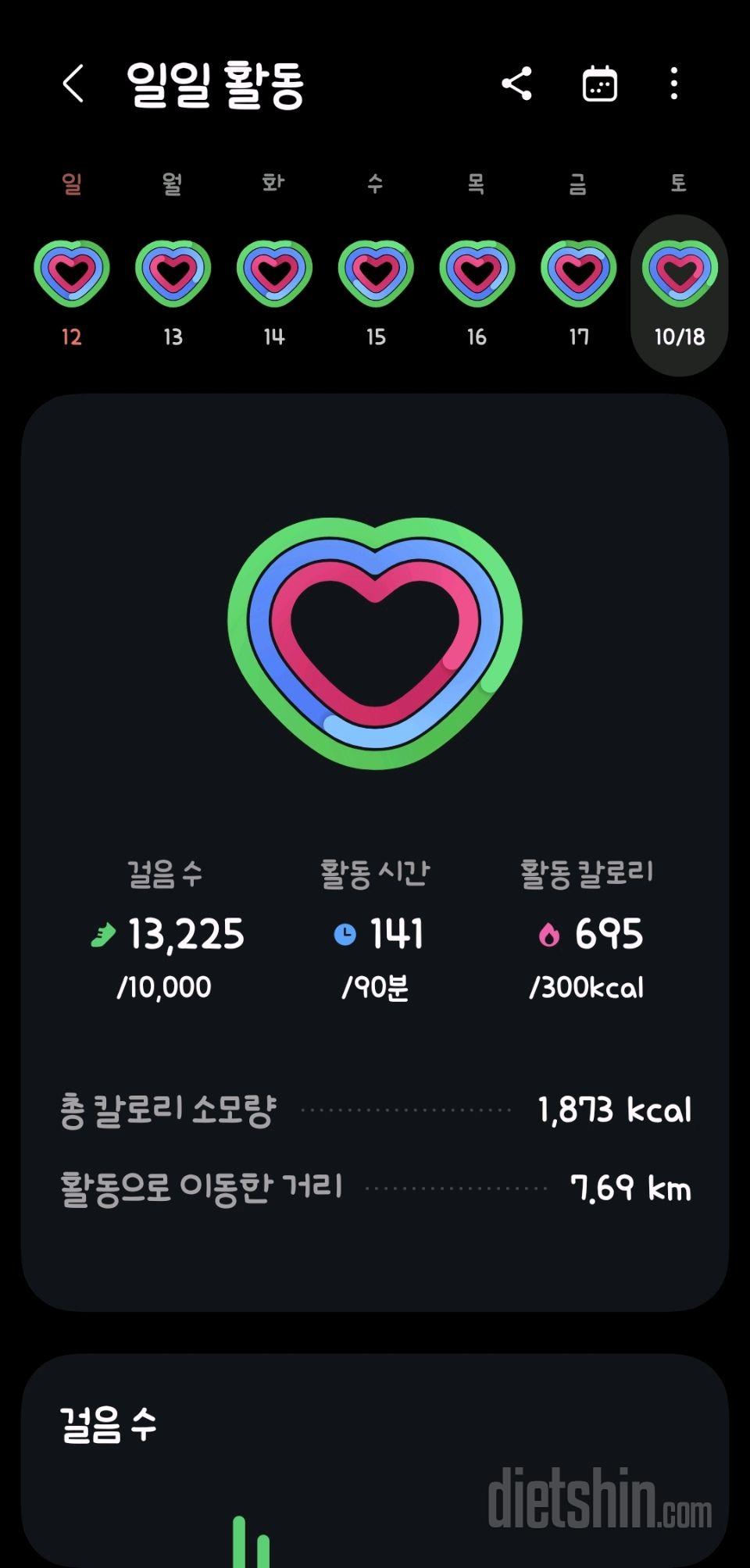Image resolution: width=750 pixels, height=1568 pixels.
Task: Open the three-dot overflow menu
Action: coord(673,84)
